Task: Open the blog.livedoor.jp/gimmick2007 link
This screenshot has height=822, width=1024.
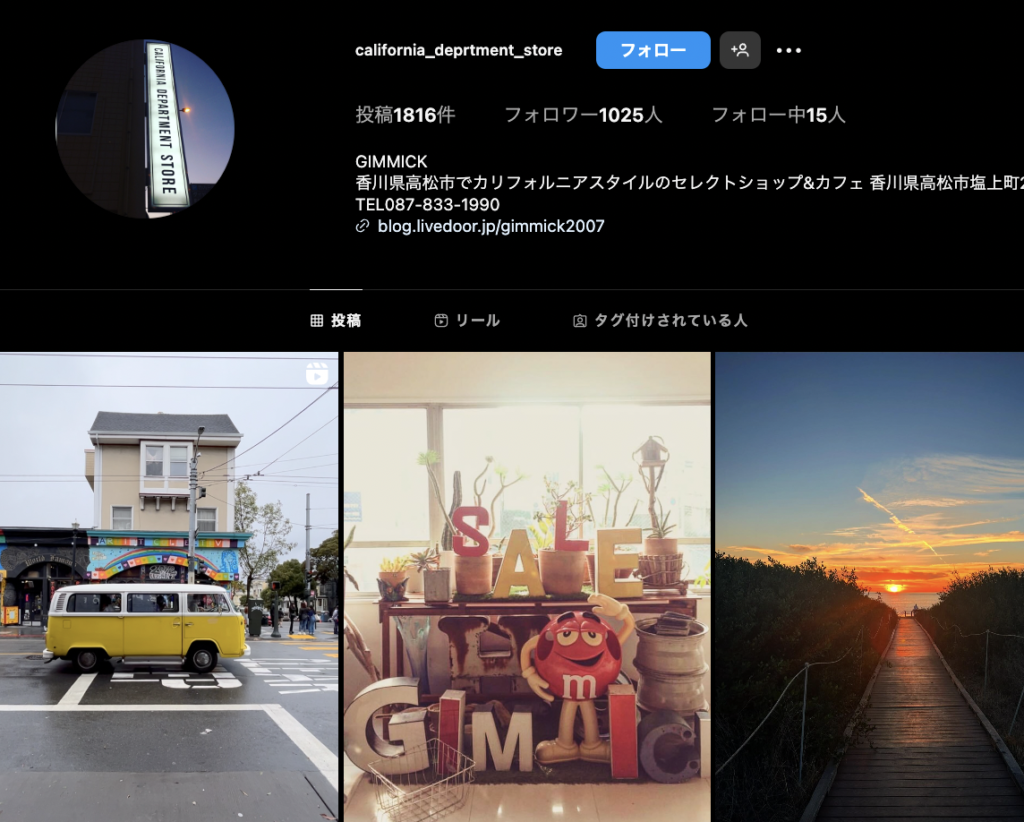Action: click(490, 226)
